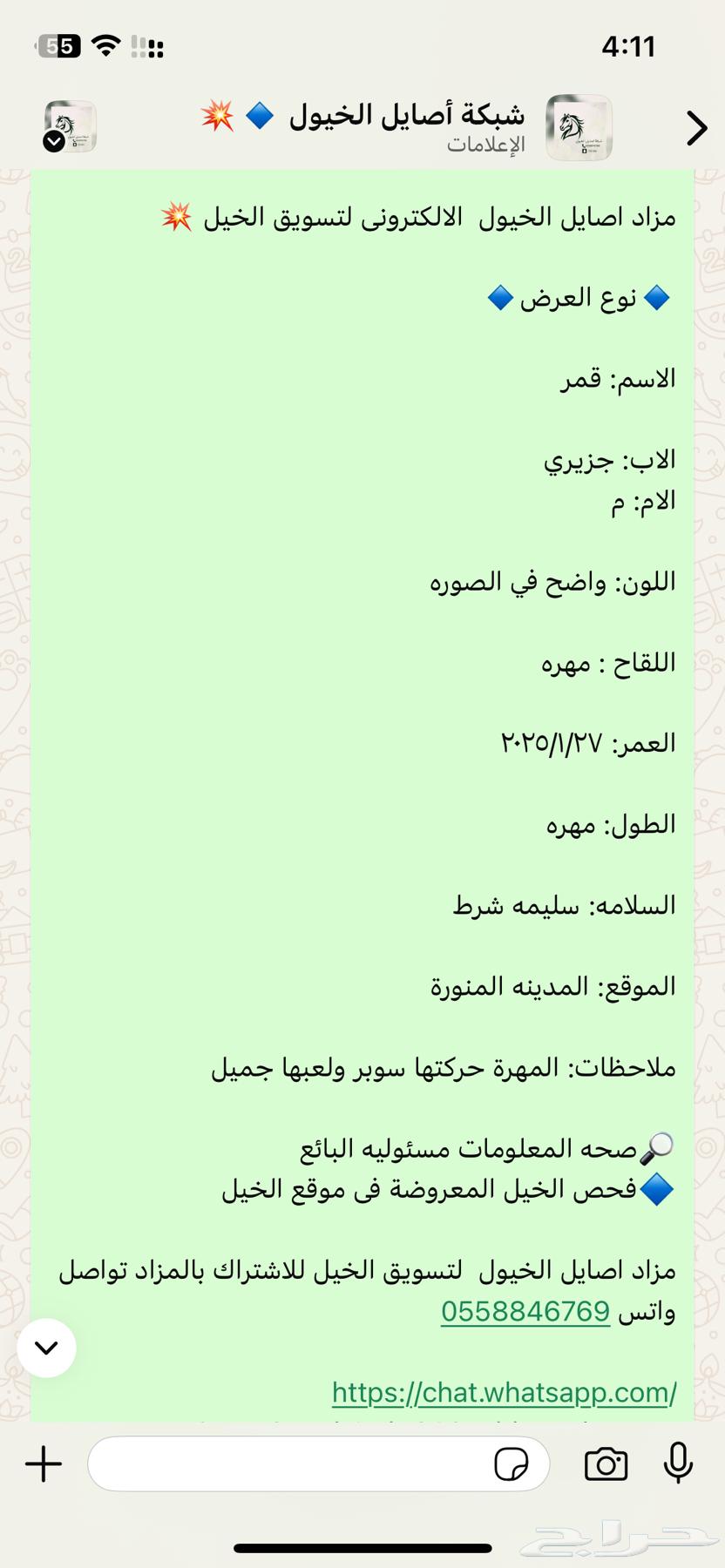Open the community icon with the dropdown arrow
The height and width of the screenshot is (1568, 725).
tap(70, 127)
